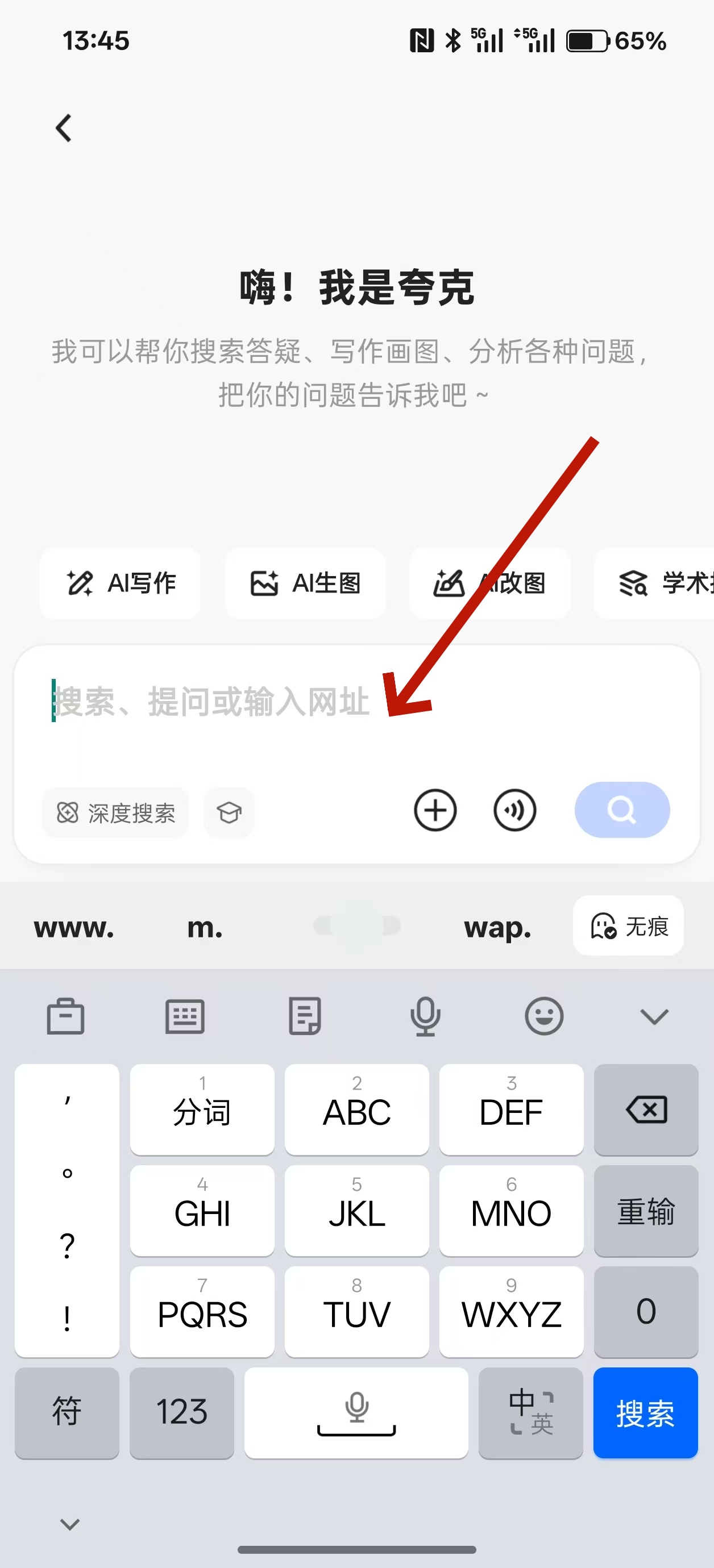Switch input language with the 中/英 key

point(530,1414)
